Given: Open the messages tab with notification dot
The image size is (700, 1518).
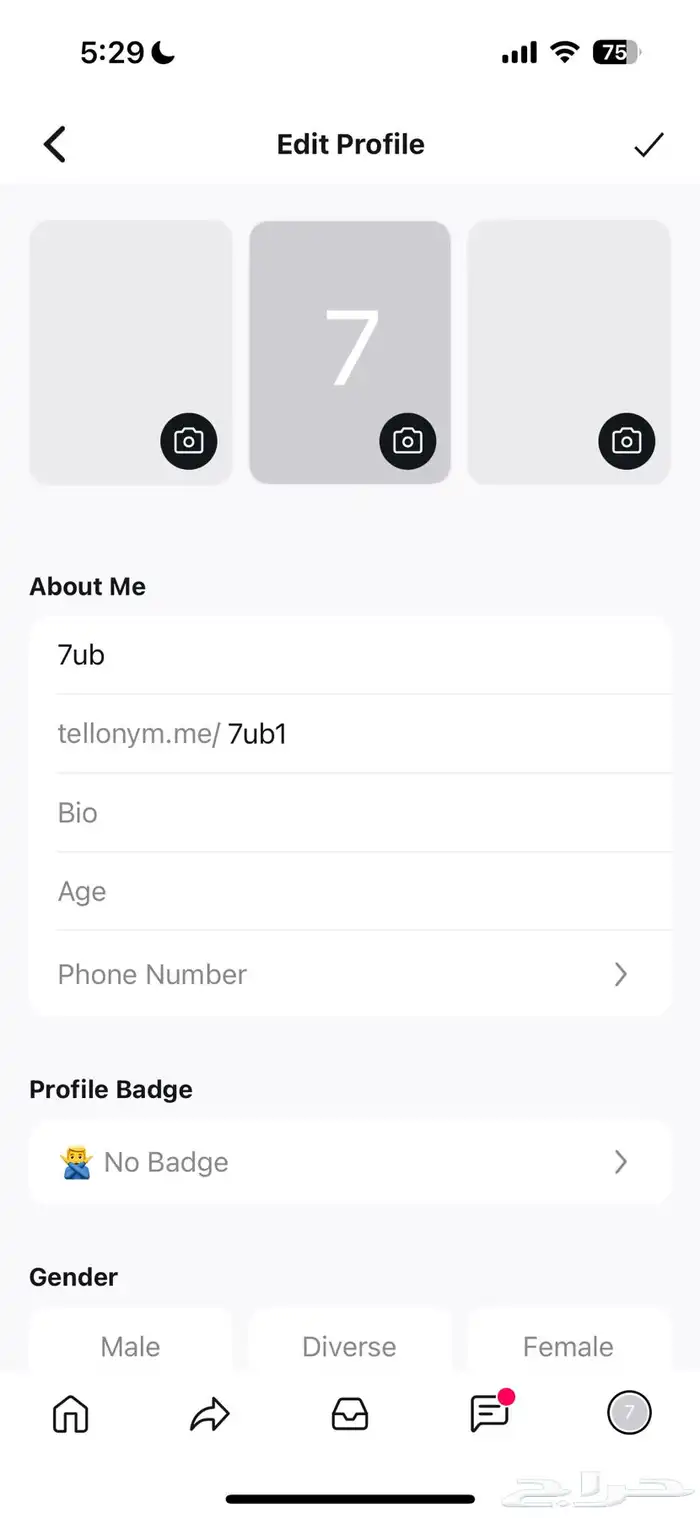Looking at the screenshot, I should click(489, 1414).
